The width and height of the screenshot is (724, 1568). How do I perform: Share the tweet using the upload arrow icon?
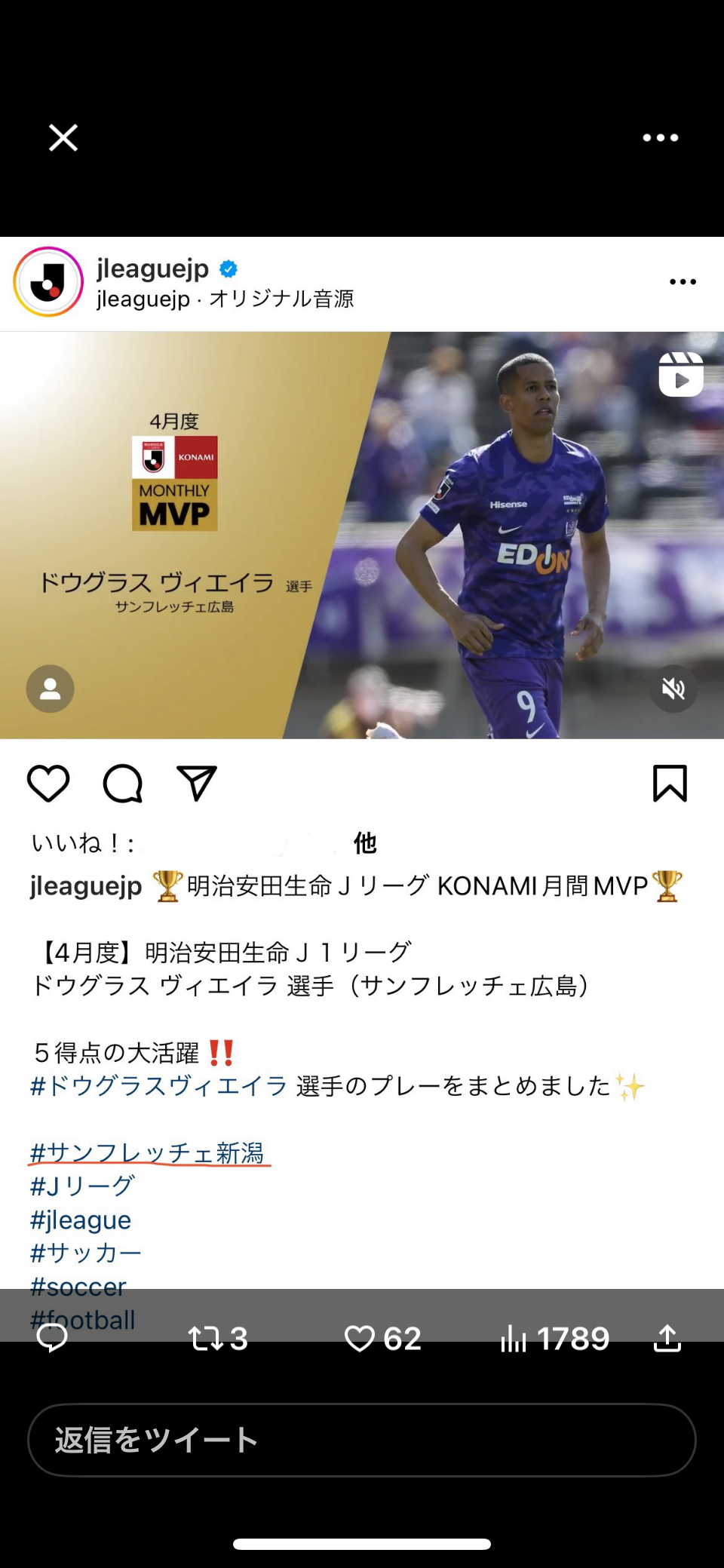[667, 1338]
